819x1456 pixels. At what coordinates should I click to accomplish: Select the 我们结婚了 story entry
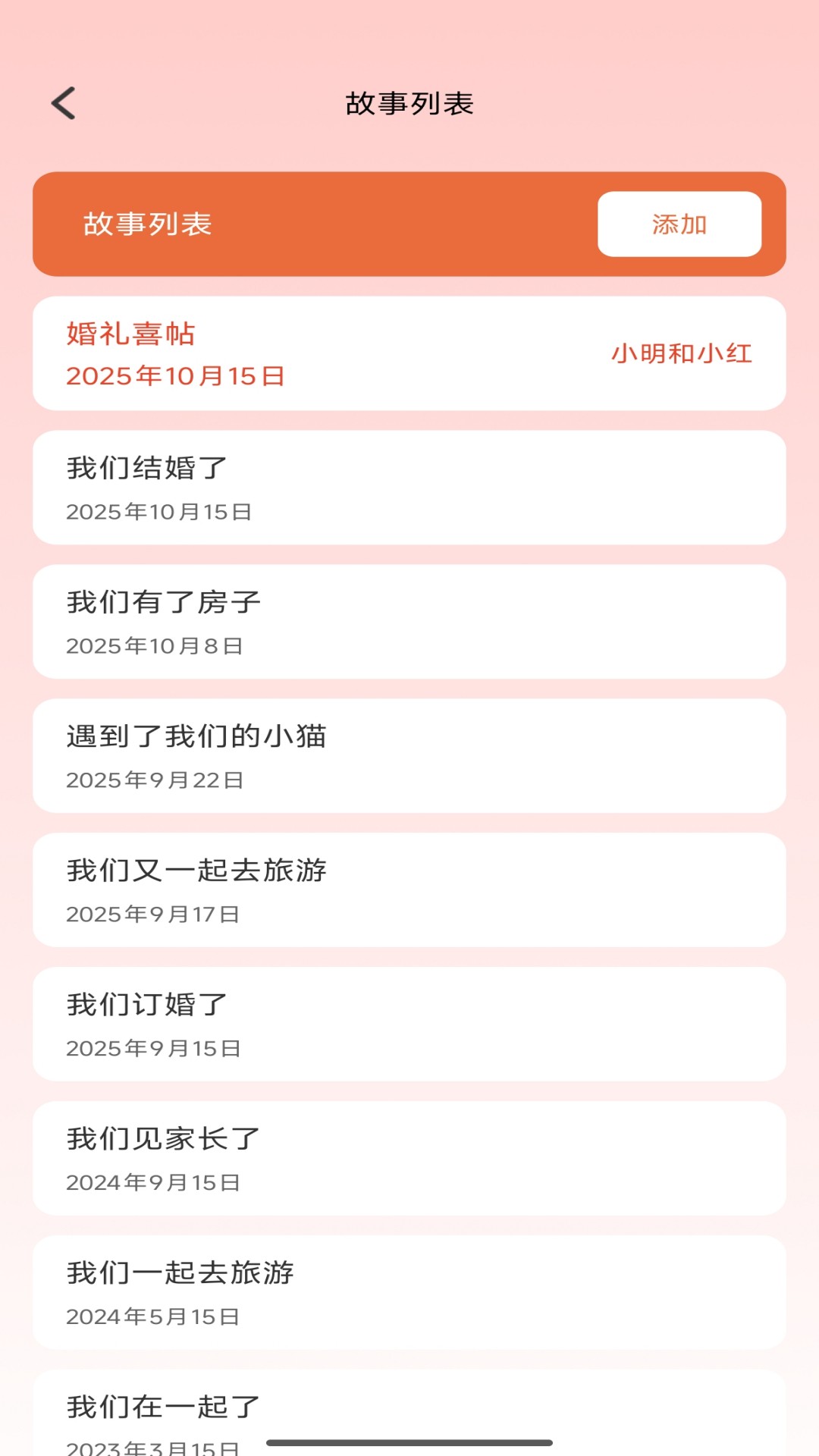click(x=409, y=487)
